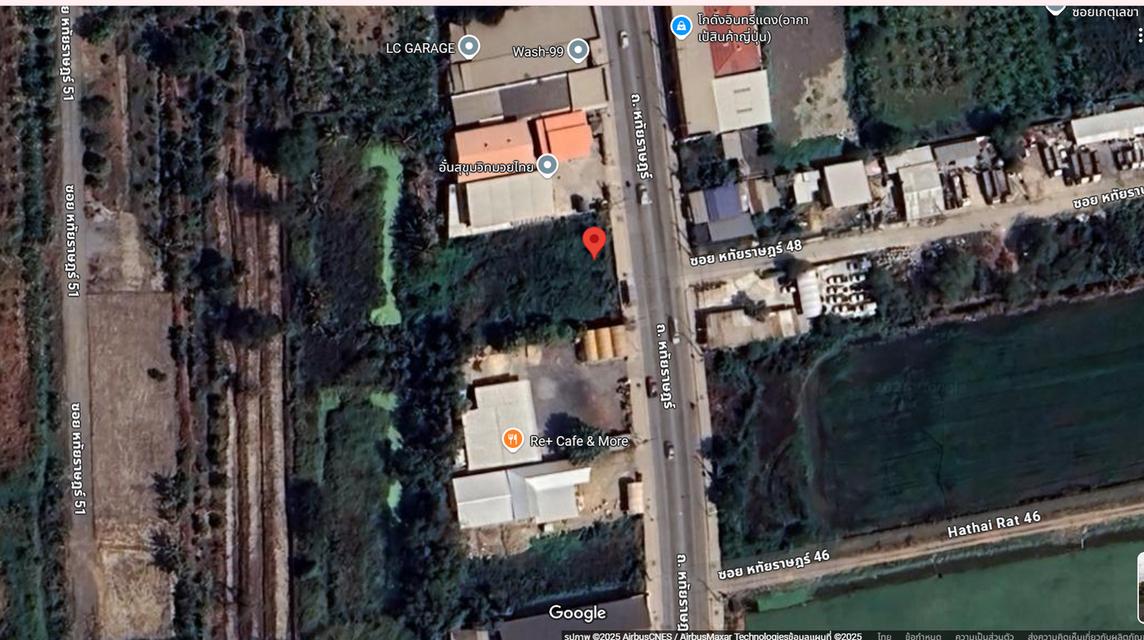The height and width of the screenshot is (640, 1144).
Task: Open the ข้อกำหนด terms link
Action: point(922,635)
